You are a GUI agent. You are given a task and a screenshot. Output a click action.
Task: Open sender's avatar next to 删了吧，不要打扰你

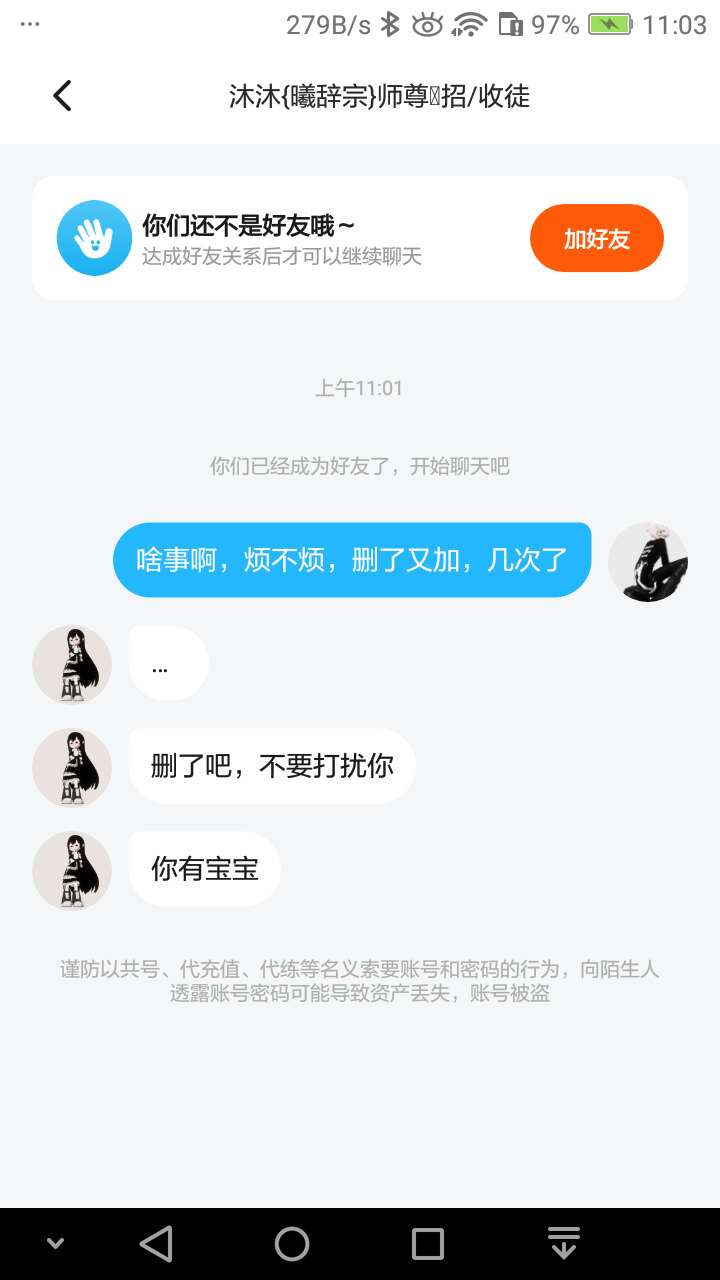click(x=71, y=767)
